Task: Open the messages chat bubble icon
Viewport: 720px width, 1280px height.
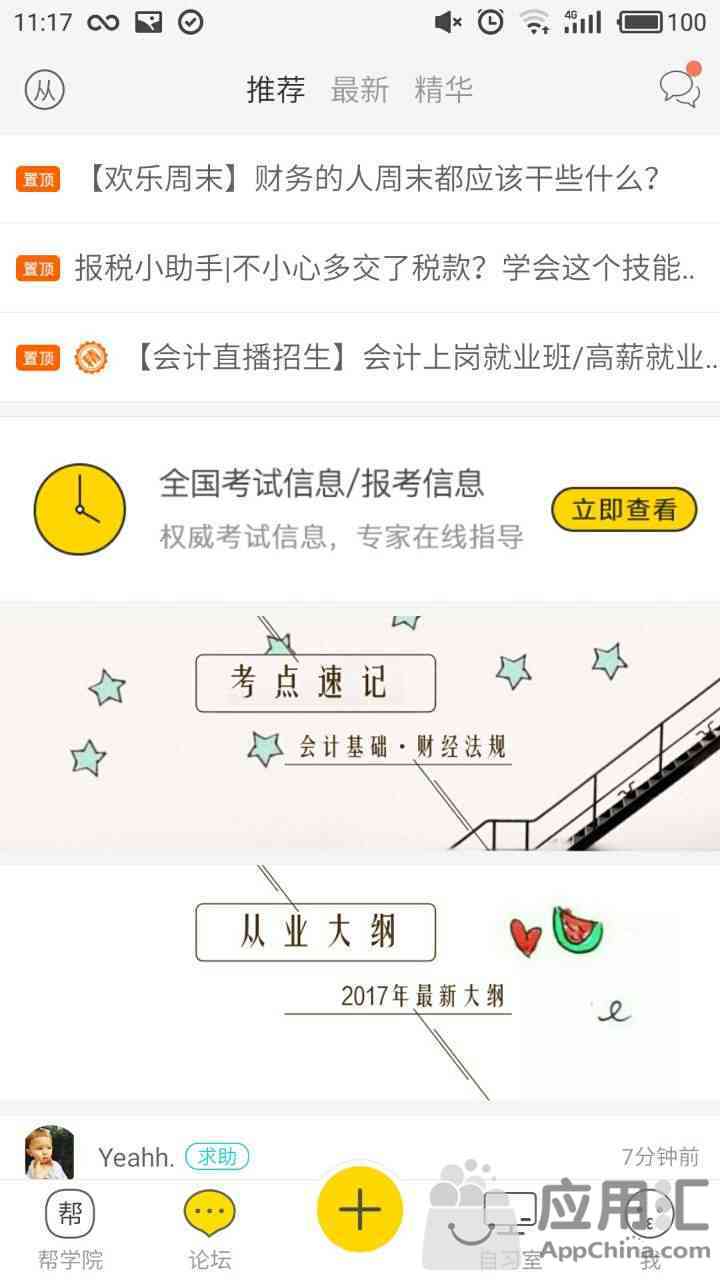Action: tap(680, 87)
